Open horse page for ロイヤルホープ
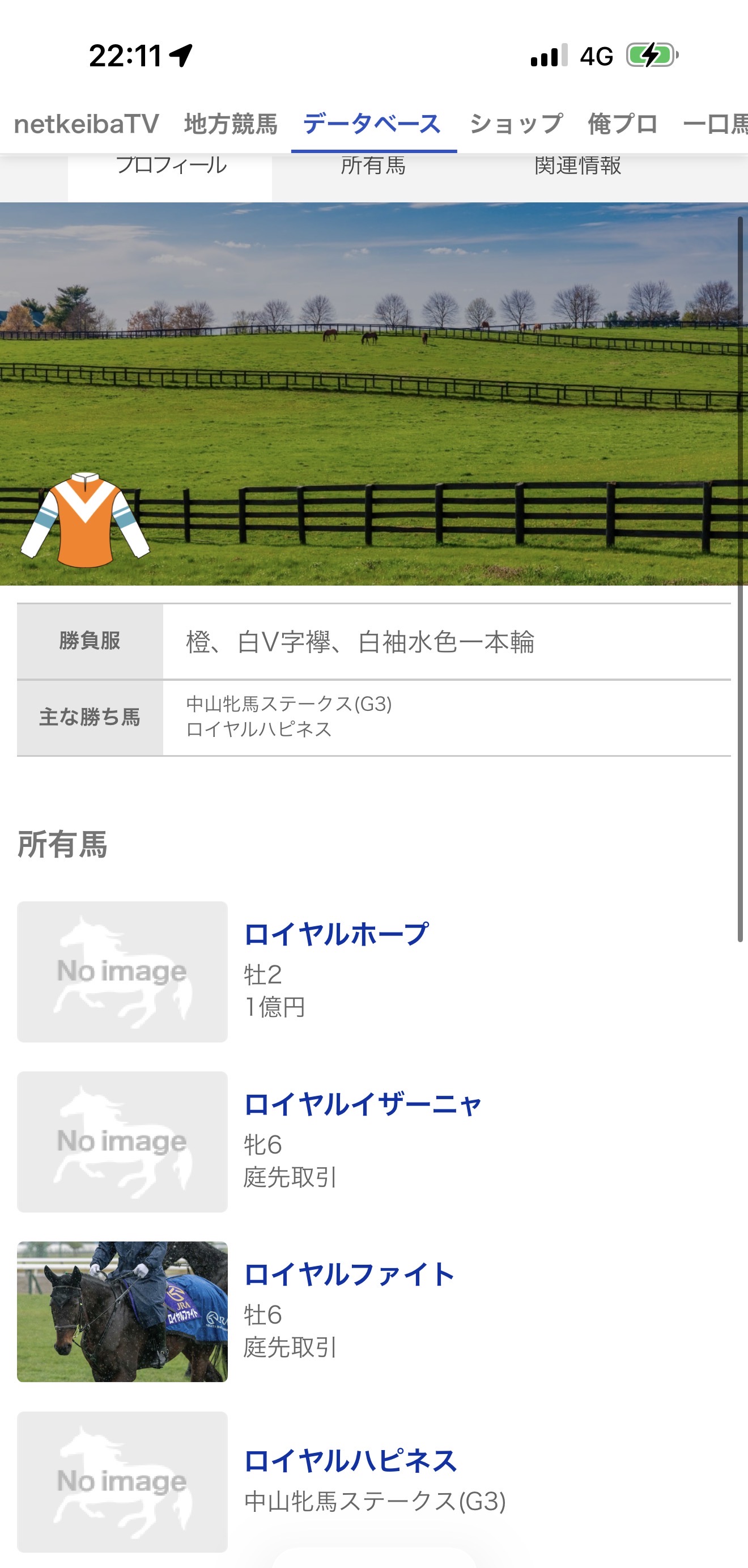Screen dimensions: 748x1568 coord(336,934)
